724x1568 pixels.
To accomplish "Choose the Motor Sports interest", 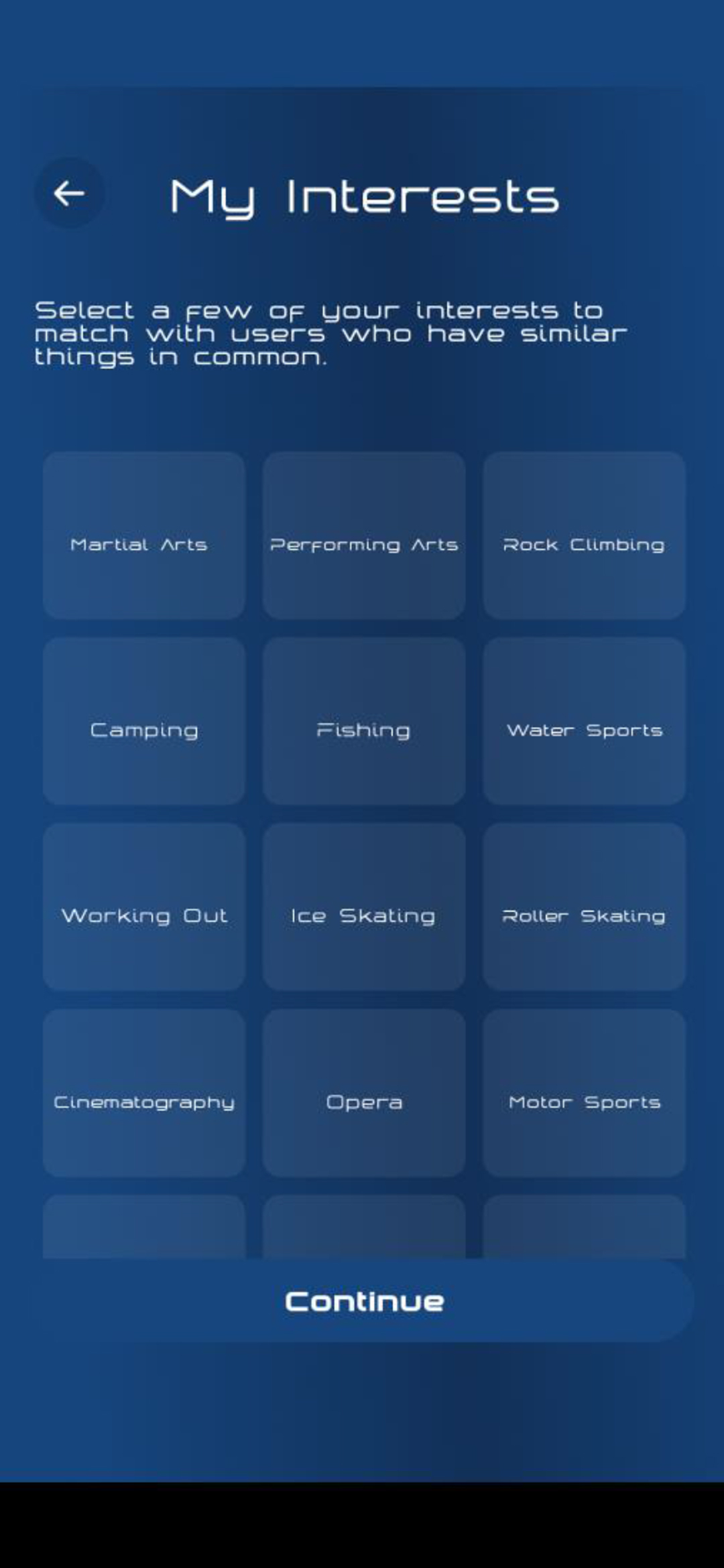I will coord(584,1093).
